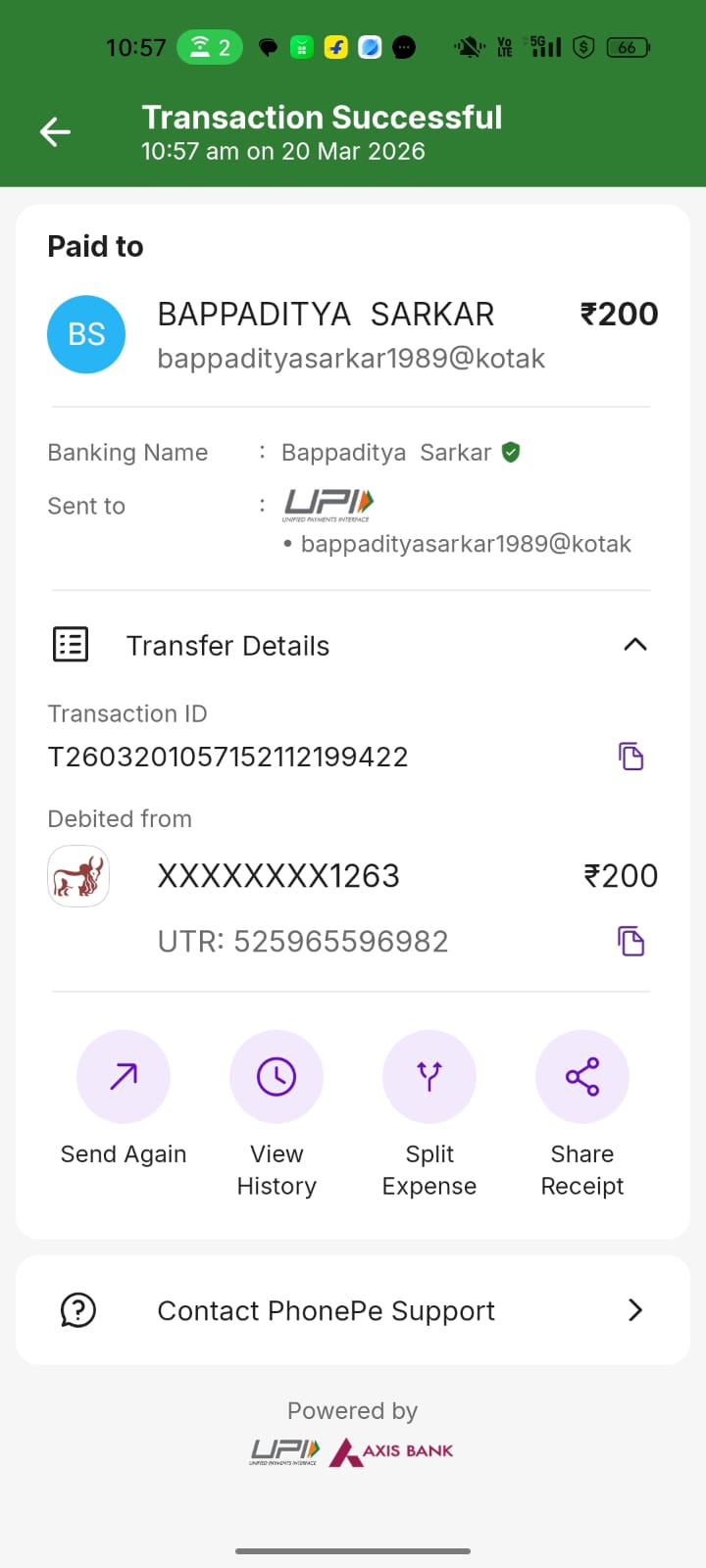This screenshot has height=1568, width=706.
Task: Open Contact PhonePe Support
Action: (353, 1310)
